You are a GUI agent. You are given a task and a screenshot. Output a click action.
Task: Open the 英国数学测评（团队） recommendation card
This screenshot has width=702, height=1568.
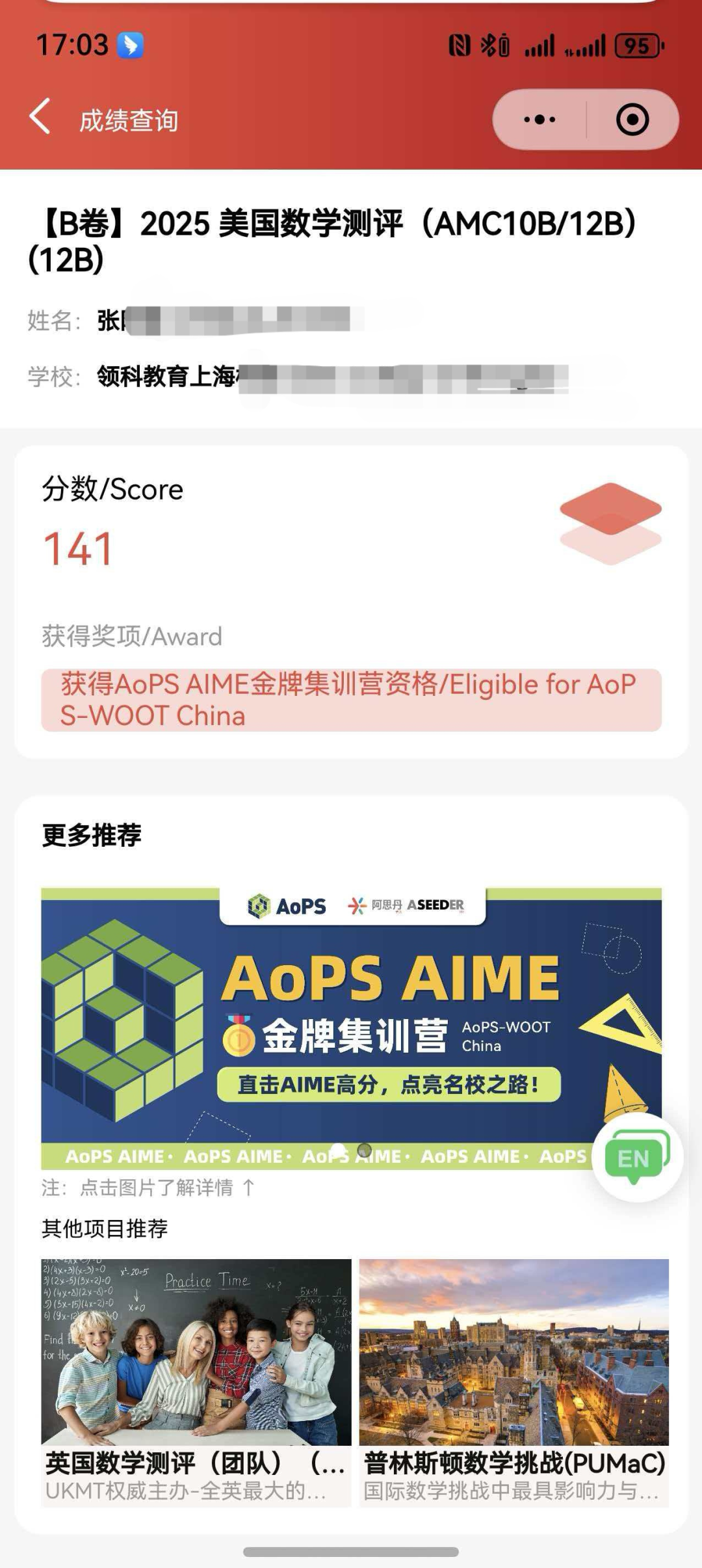(196, 1381)
